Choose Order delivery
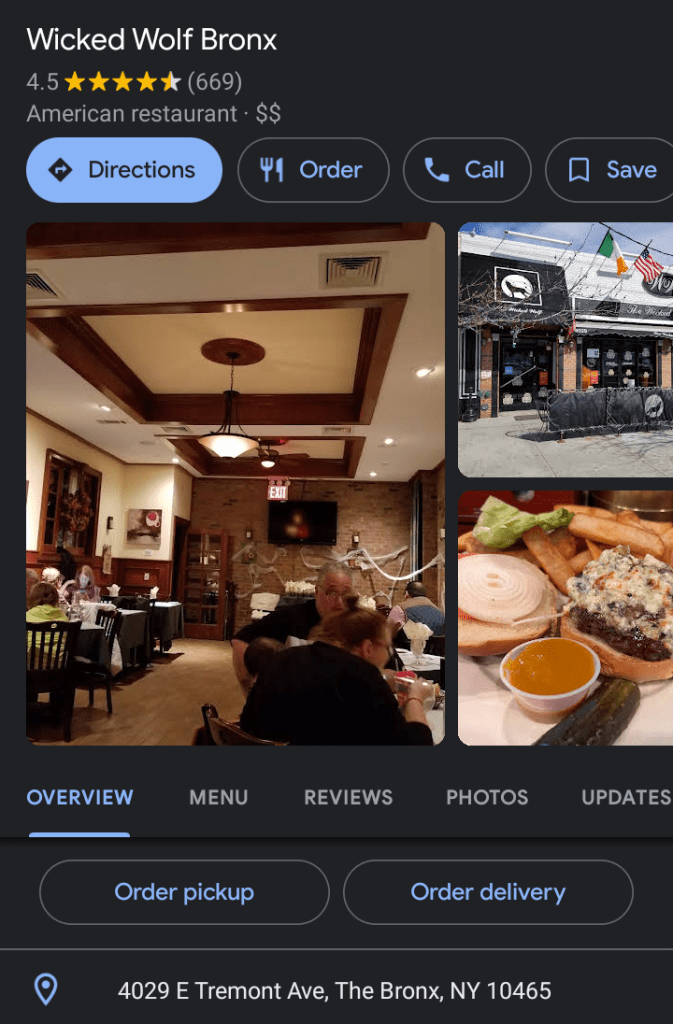Screen dimensions: 673x1024 pos(488,892)
